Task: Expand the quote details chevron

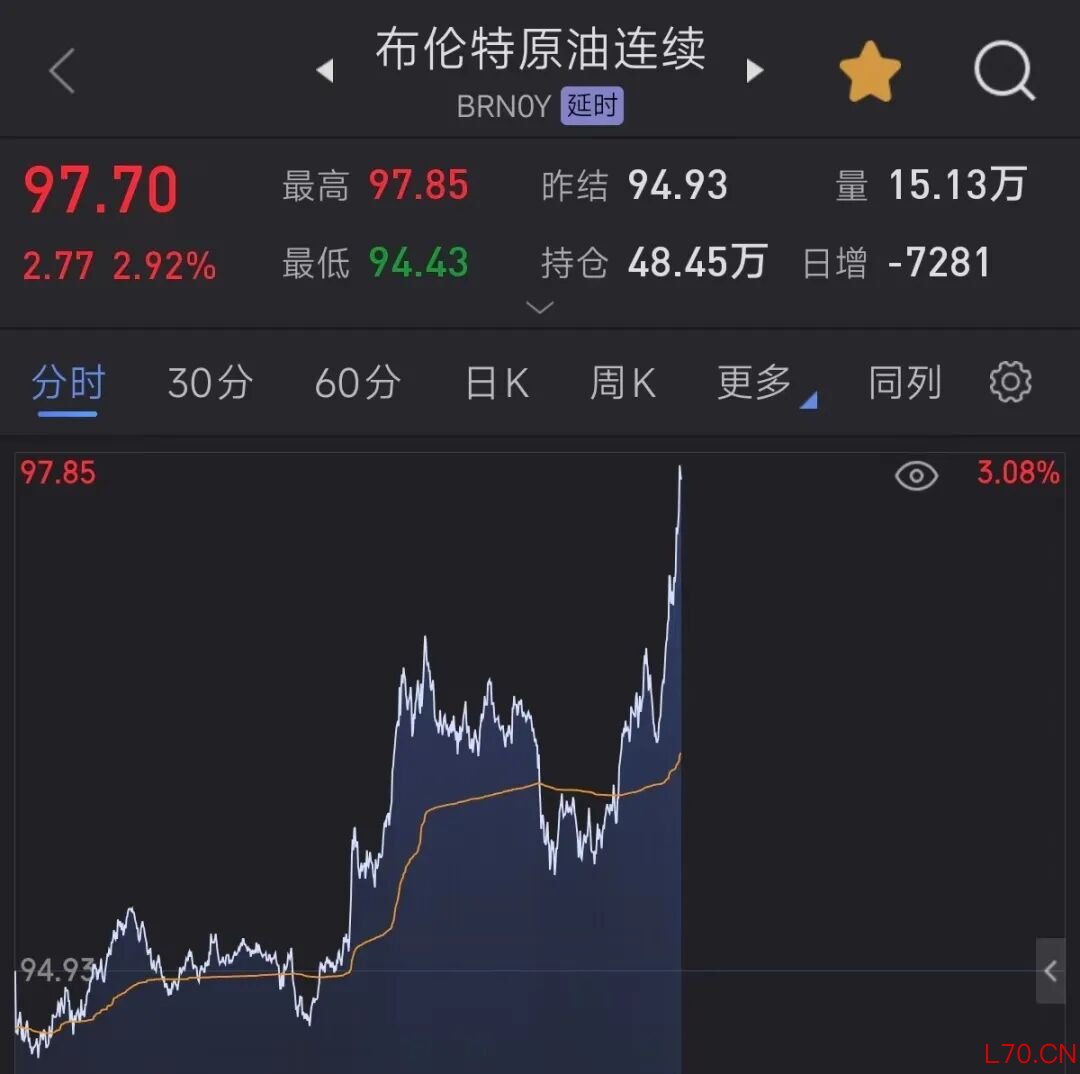Action: [x=540, y=308]
